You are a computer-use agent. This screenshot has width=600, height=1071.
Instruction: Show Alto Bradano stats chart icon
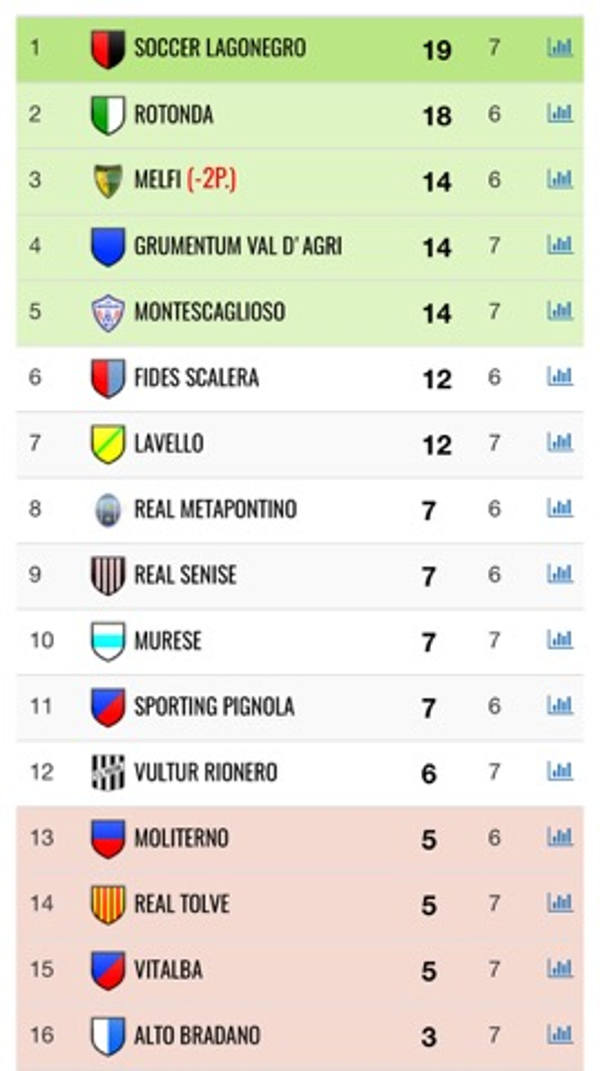coord(560,1035)
